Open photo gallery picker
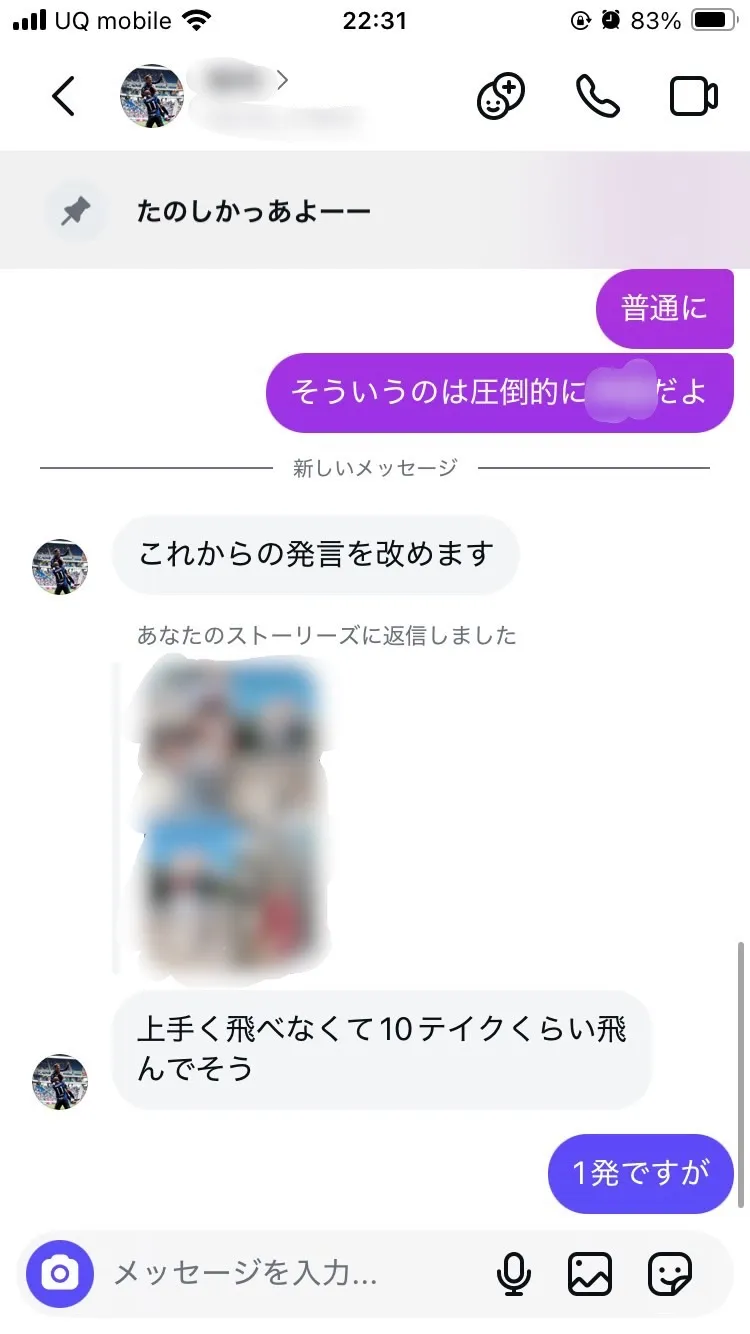 pos(590,1274)
